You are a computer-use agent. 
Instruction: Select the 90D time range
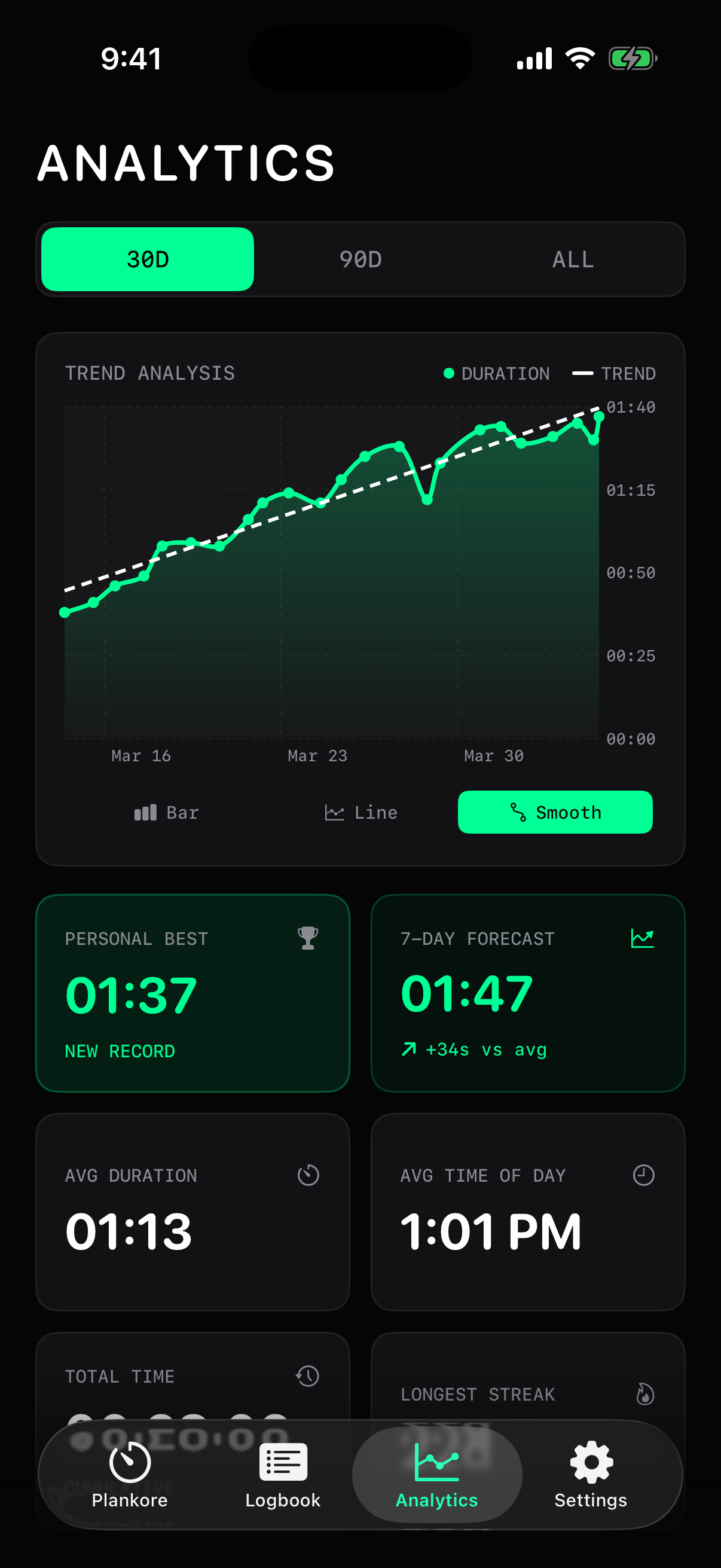pyautogui.click(x=360, y=260)
